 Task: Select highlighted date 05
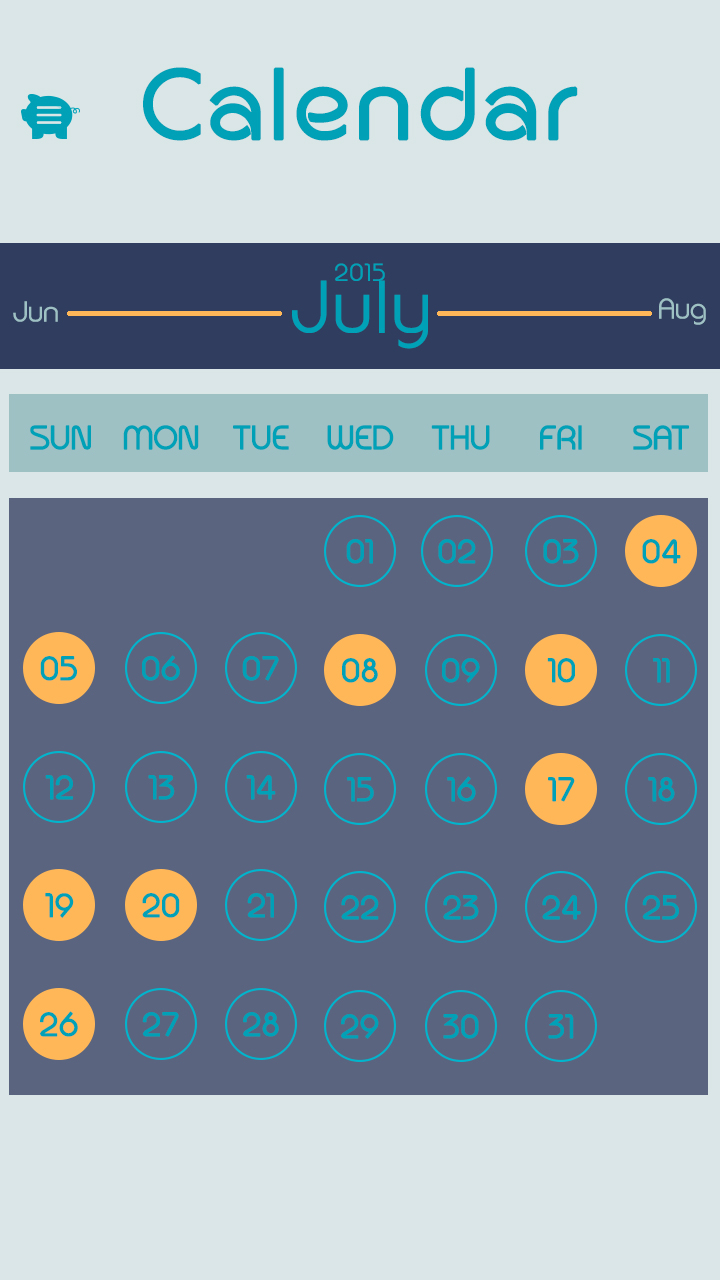[x=59, y=668]
